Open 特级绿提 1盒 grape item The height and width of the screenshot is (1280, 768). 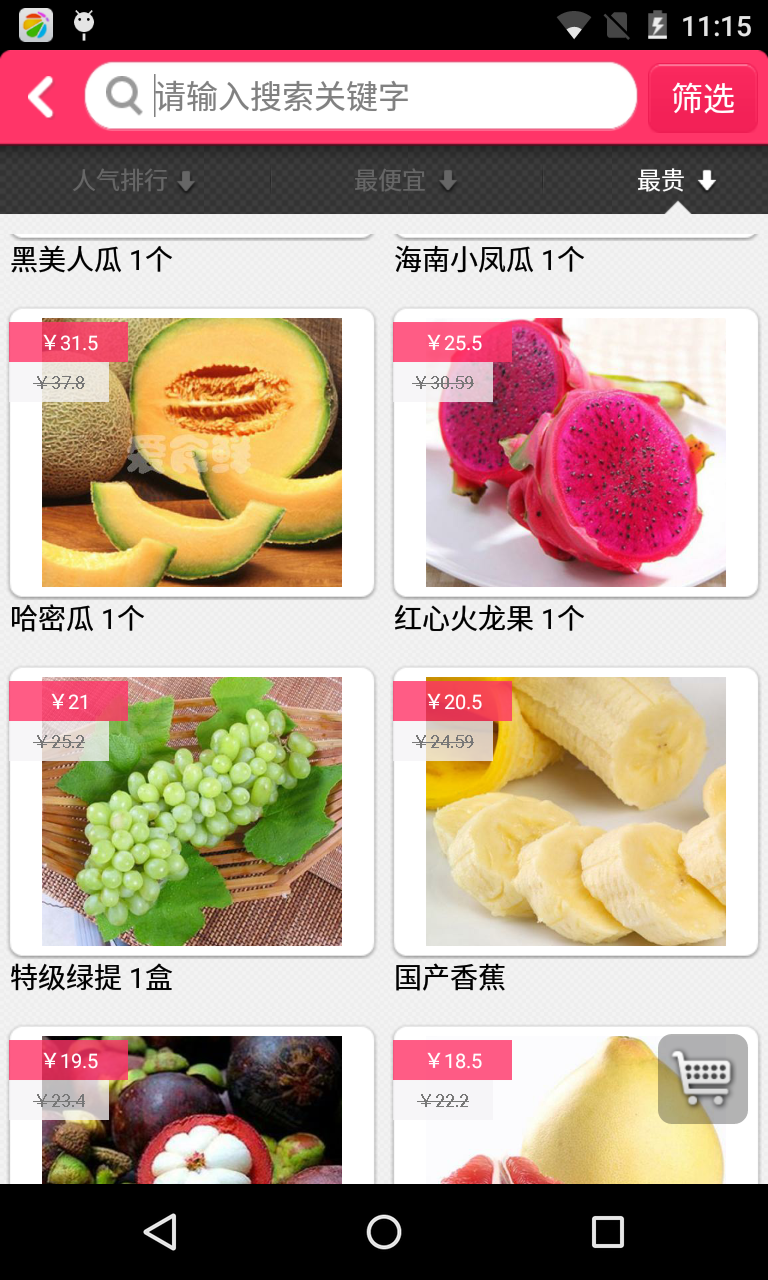pyautogui.click(x=192, y=811)
